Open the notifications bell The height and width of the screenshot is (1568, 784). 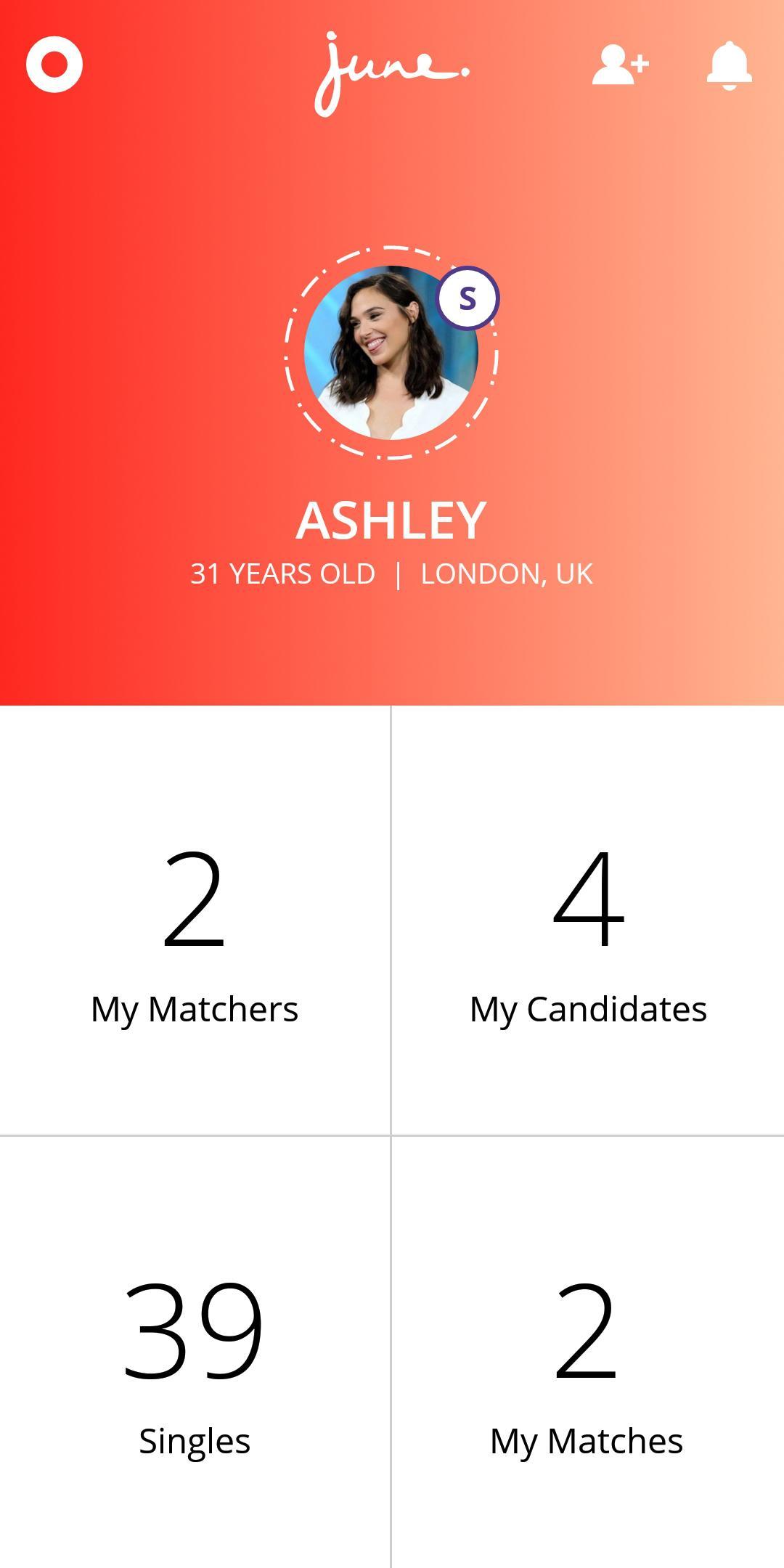(x=729, y=65)
